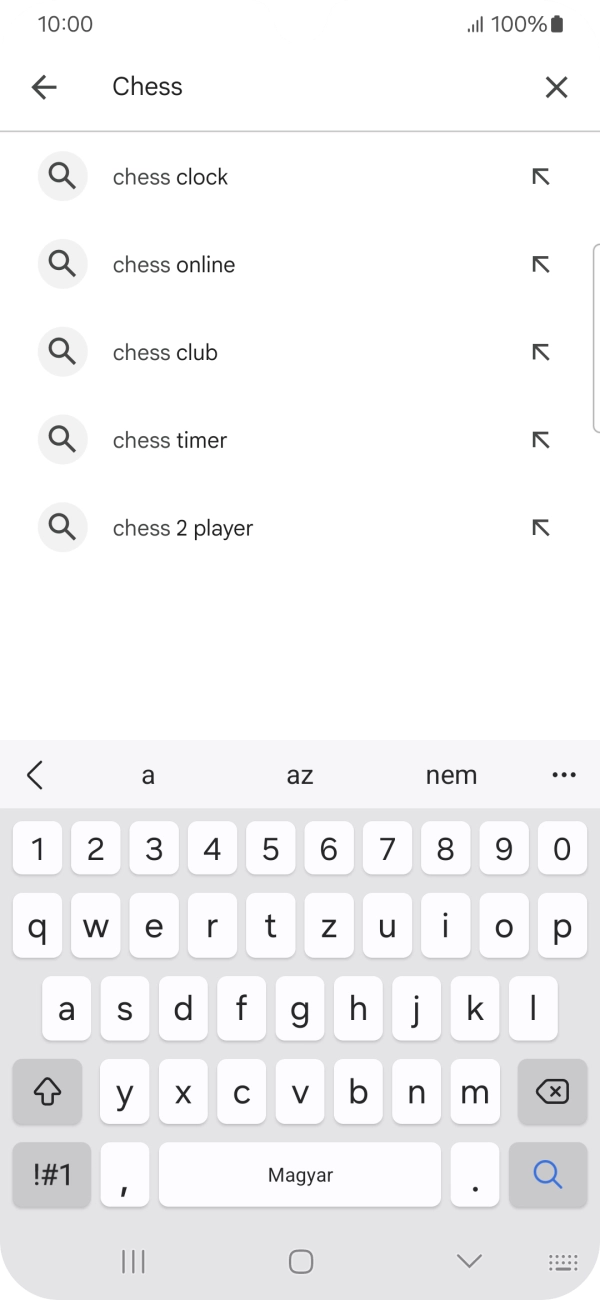
Task: Choose the chess club suggestion
Action: [x=165, y=353]
